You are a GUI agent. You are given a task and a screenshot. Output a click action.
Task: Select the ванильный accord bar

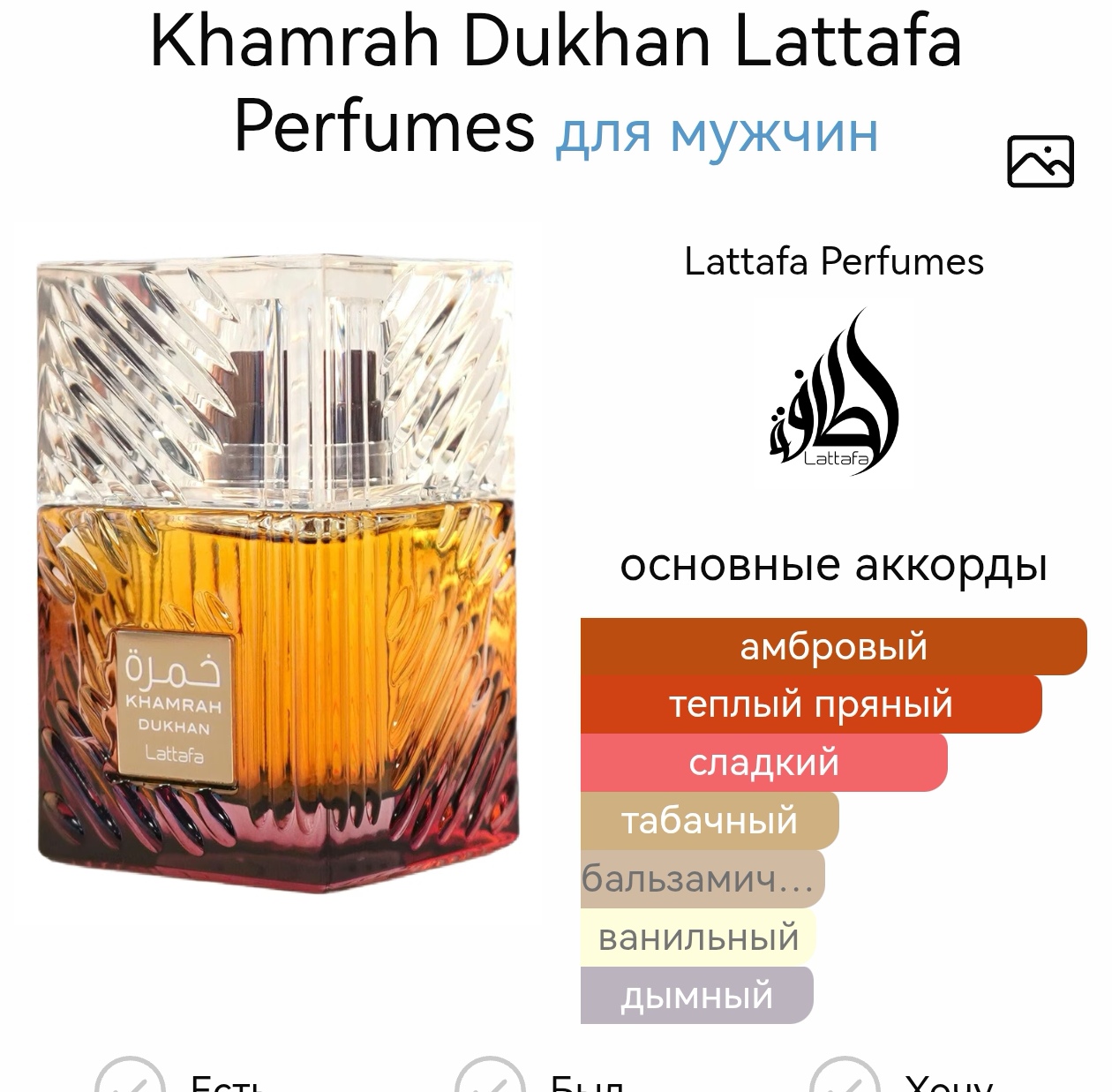tap(698, 938)
